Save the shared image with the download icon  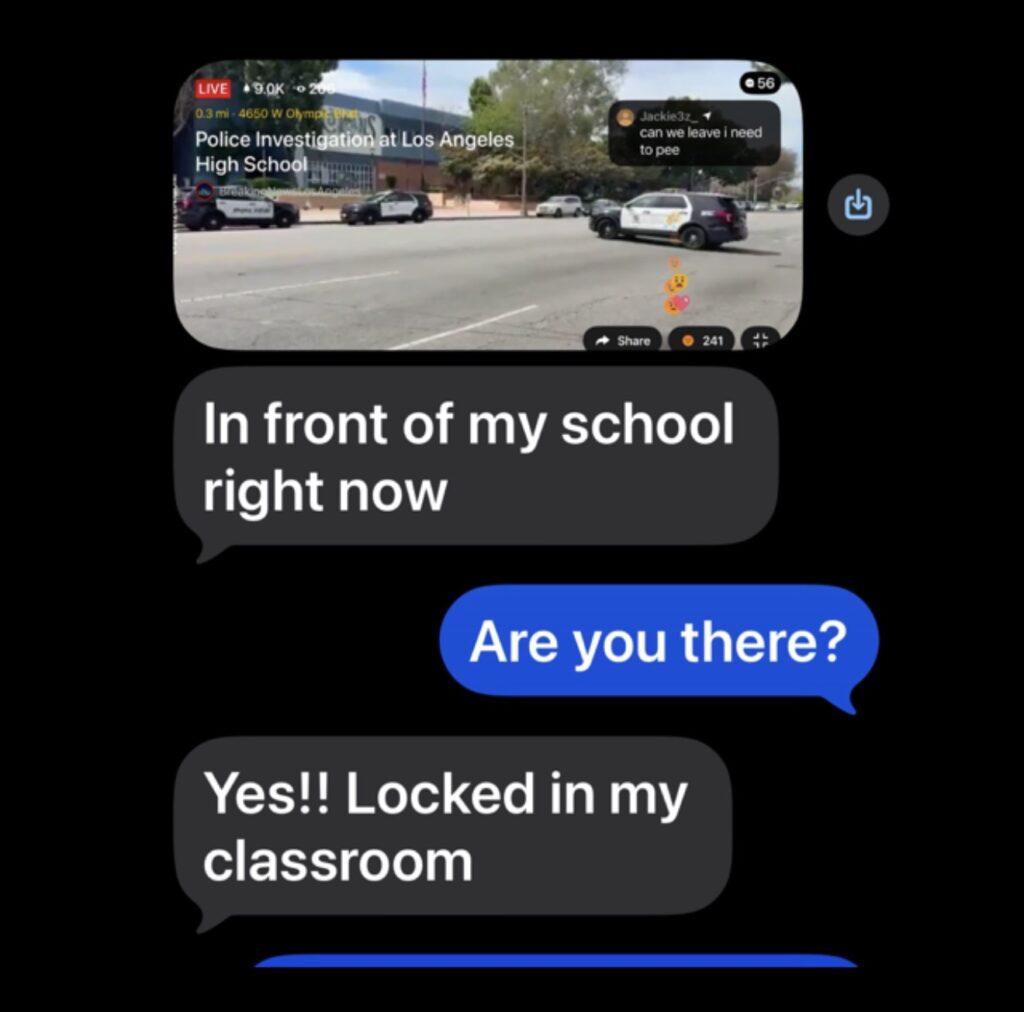point(858,206)
